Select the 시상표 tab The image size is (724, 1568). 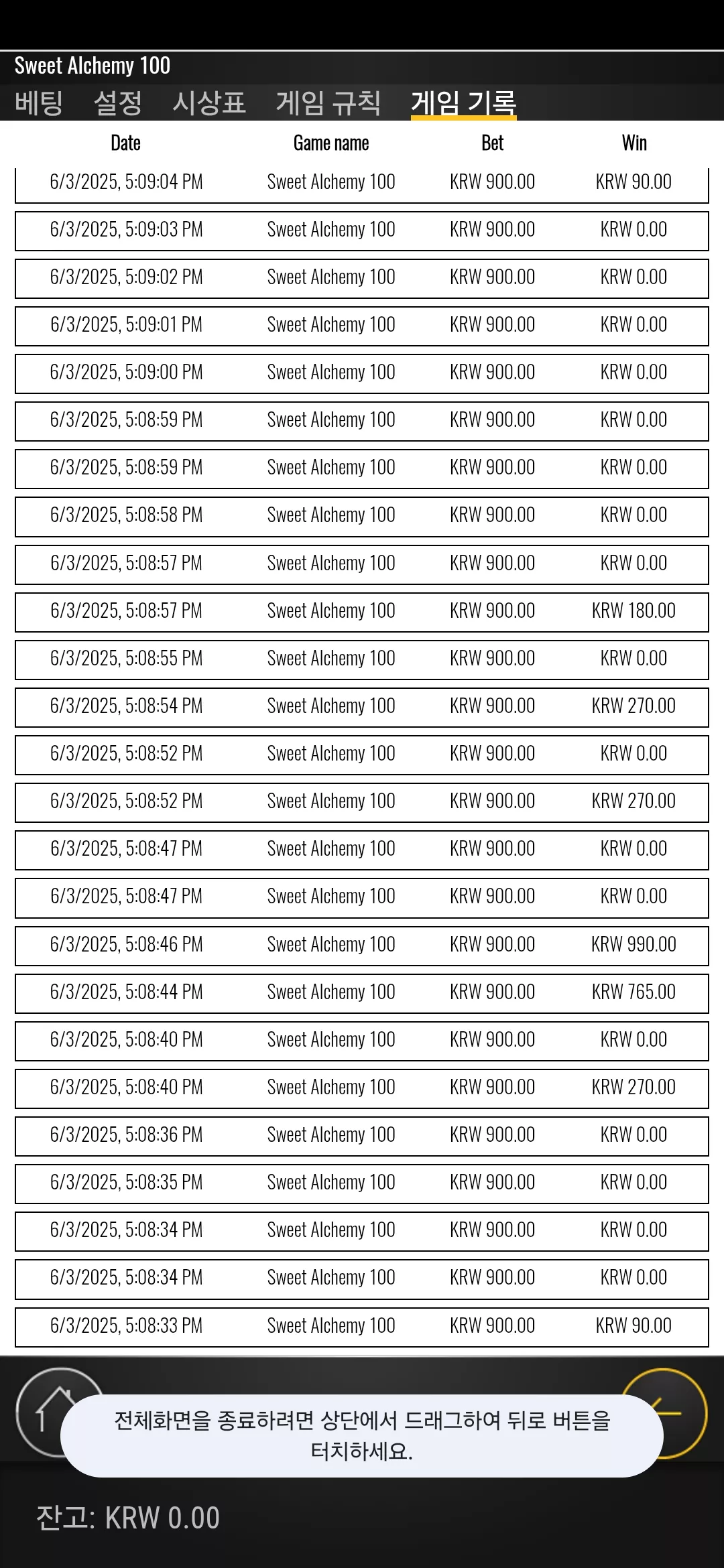tap(209, 103)
